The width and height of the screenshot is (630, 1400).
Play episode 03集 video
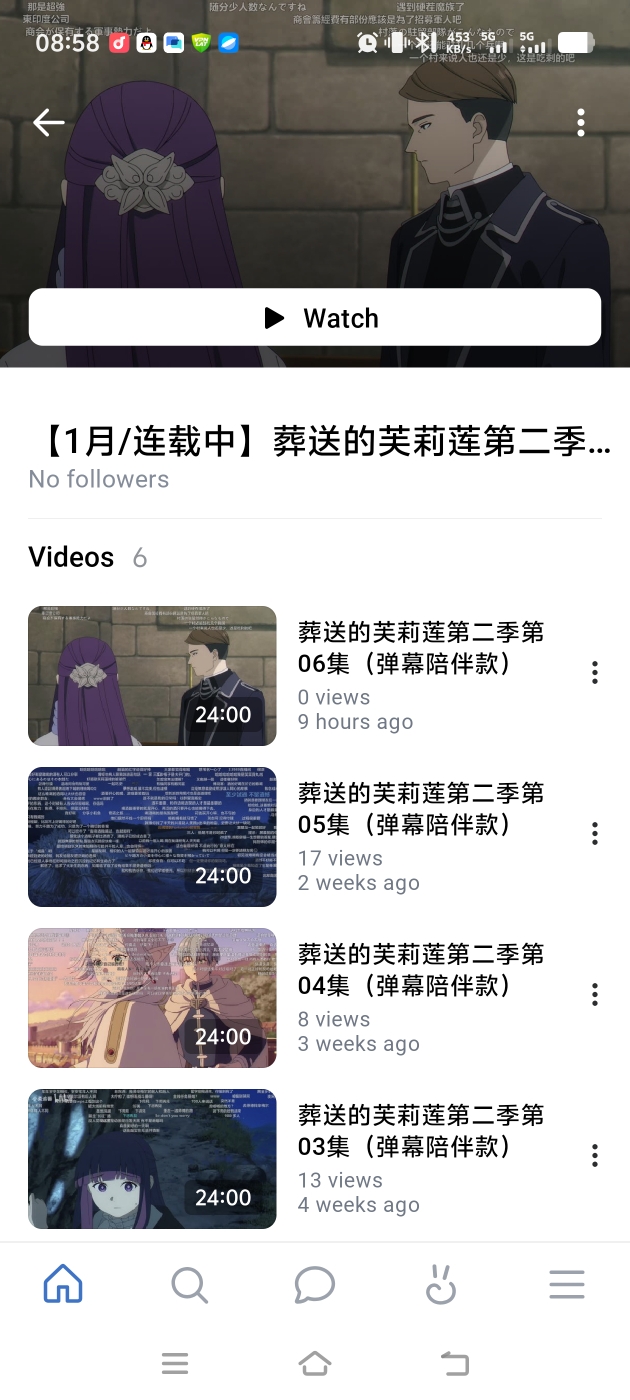point(152,1159)
